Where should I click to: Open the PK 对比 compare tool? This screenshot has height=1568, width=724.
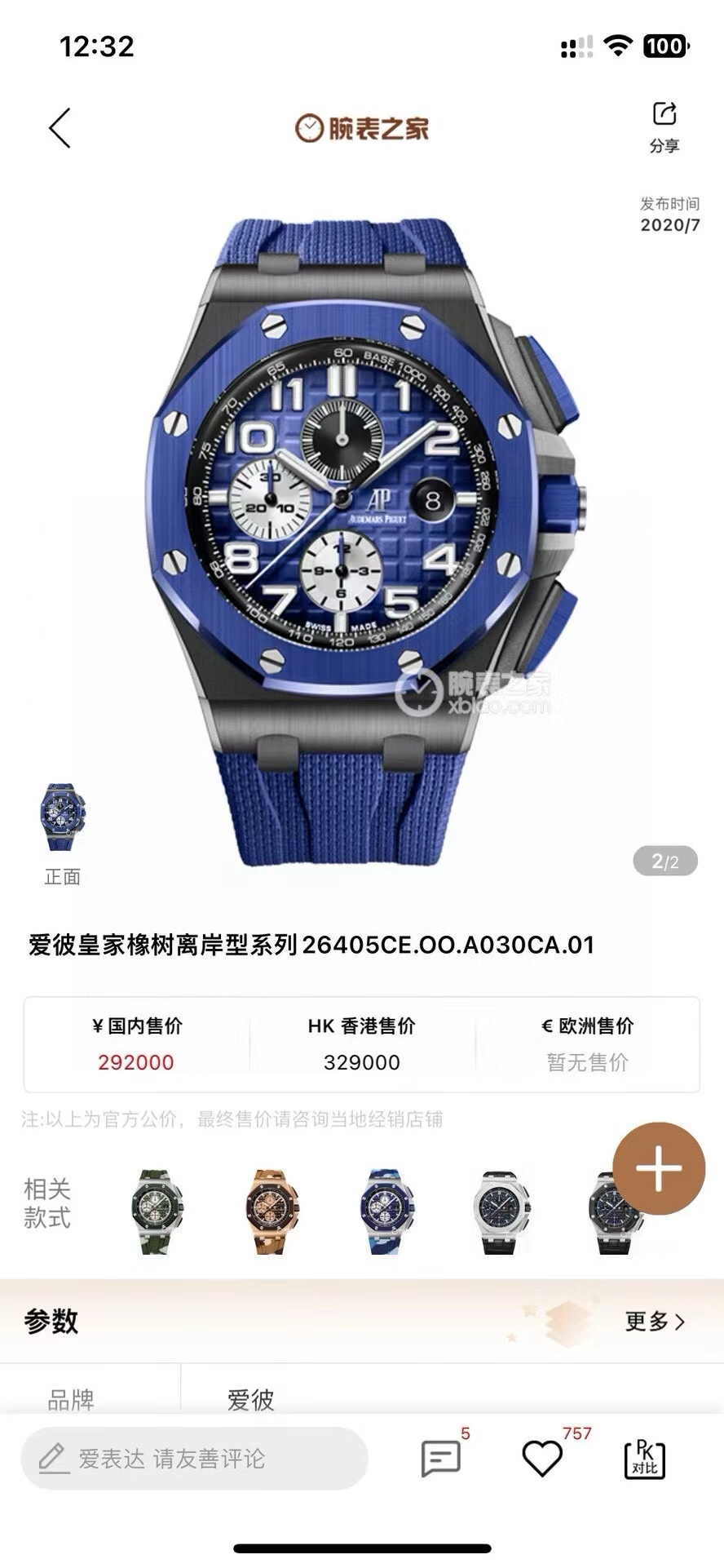pyautogui.click(x=644, y=1459)
